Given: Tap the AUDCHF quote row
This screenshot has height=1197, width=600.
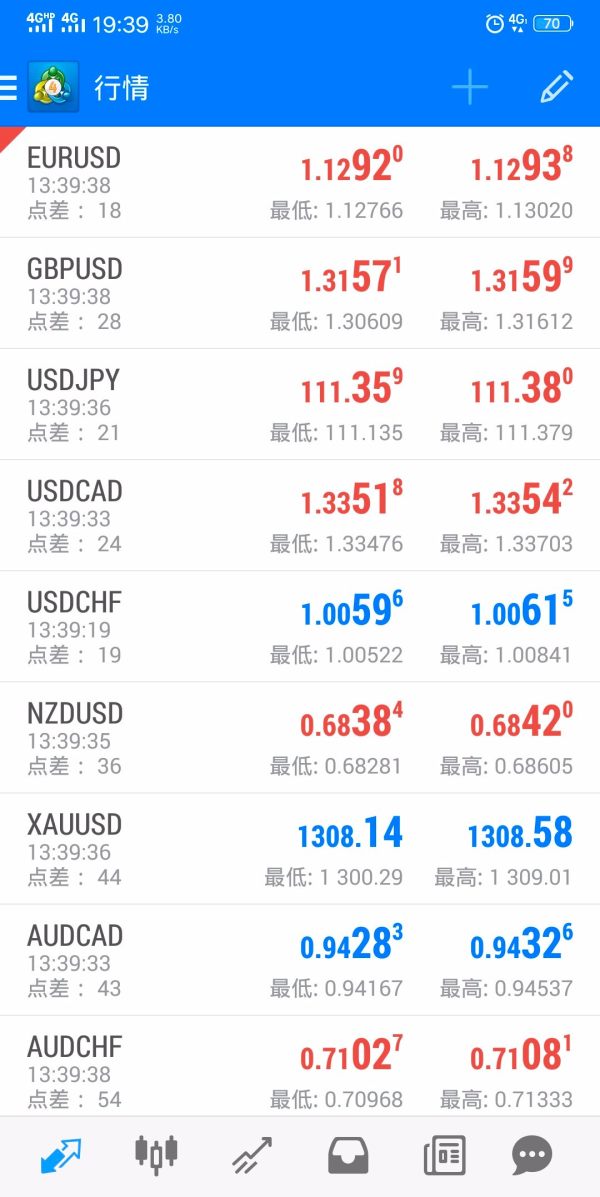Looking at the screenshot, I should (300, 1066).
